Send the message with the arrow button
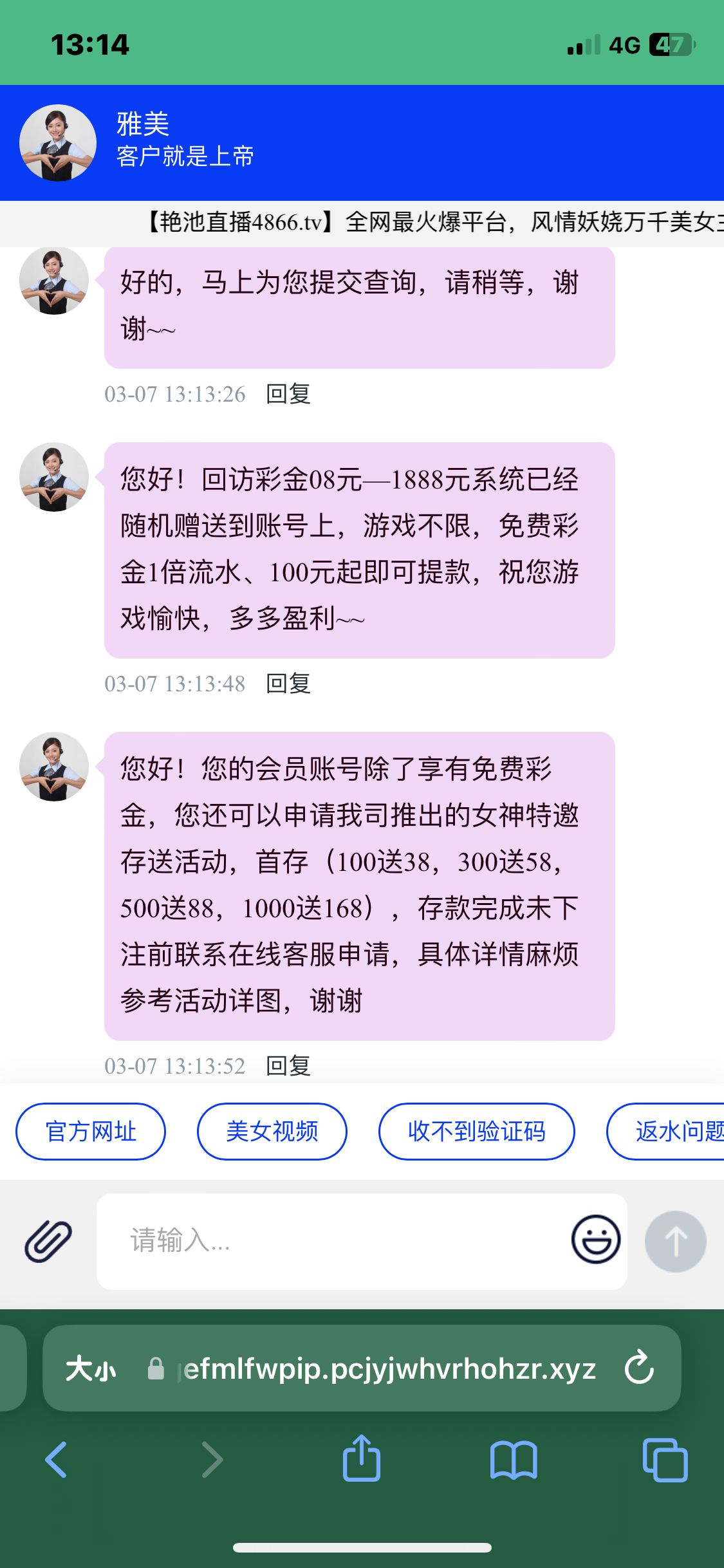724x1568 pixels. tap(675, 1241)
